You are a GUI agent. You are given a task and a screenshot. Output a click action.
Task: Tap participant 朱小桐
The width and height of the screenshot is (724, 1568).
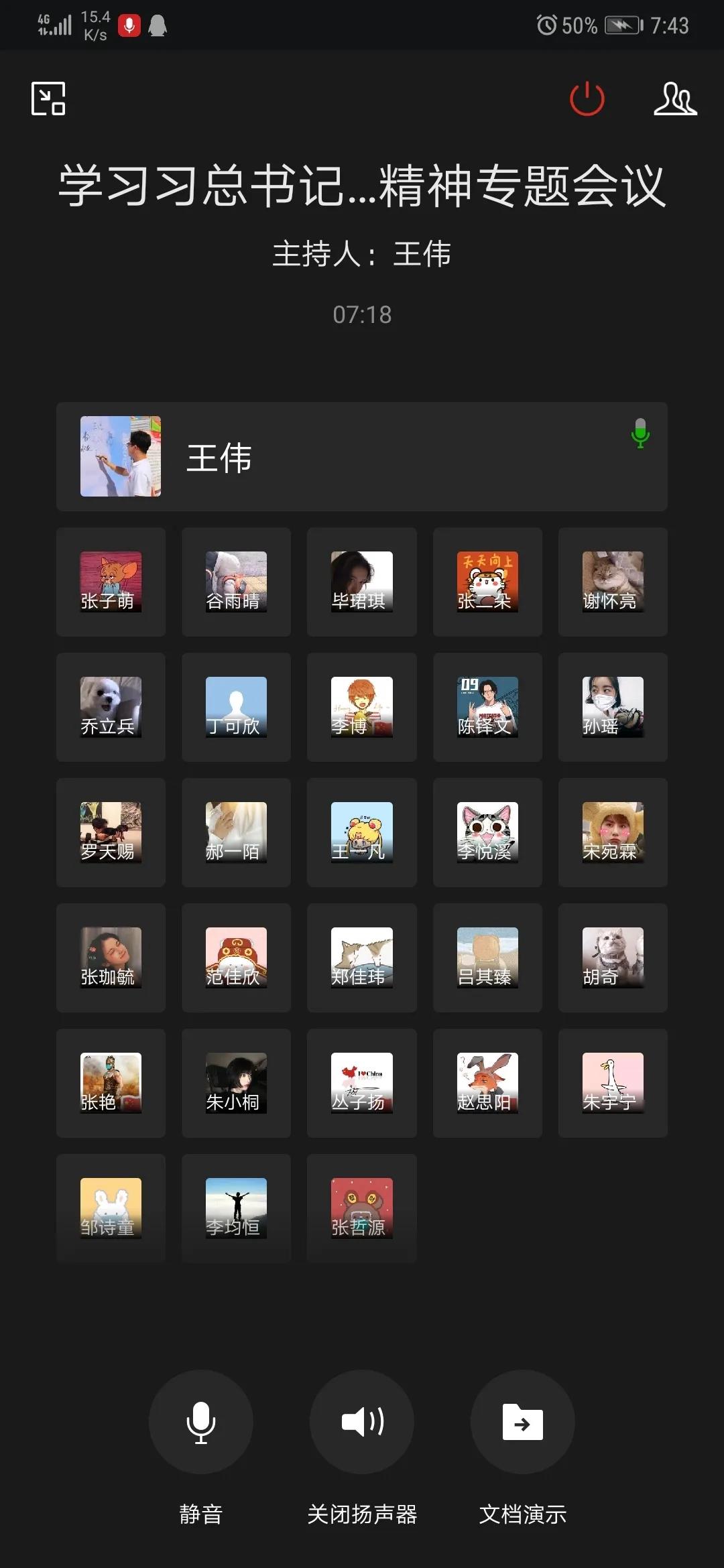[236, 1083]
